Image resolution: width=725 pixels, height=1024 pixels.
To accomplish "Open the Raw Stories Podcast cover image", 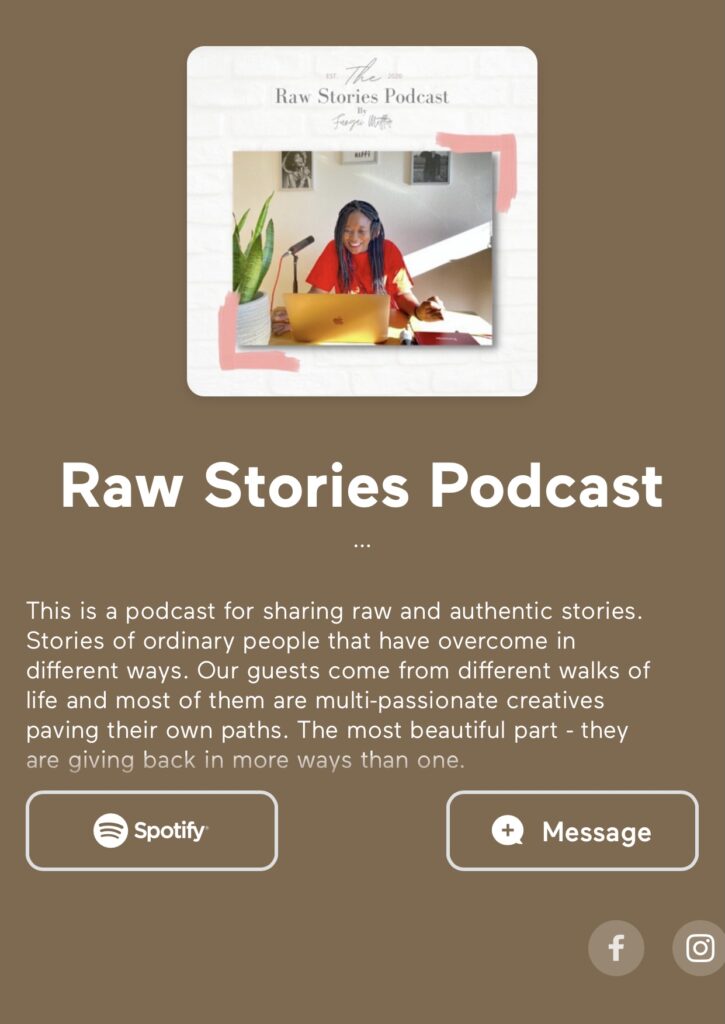I will pos(362,222).
